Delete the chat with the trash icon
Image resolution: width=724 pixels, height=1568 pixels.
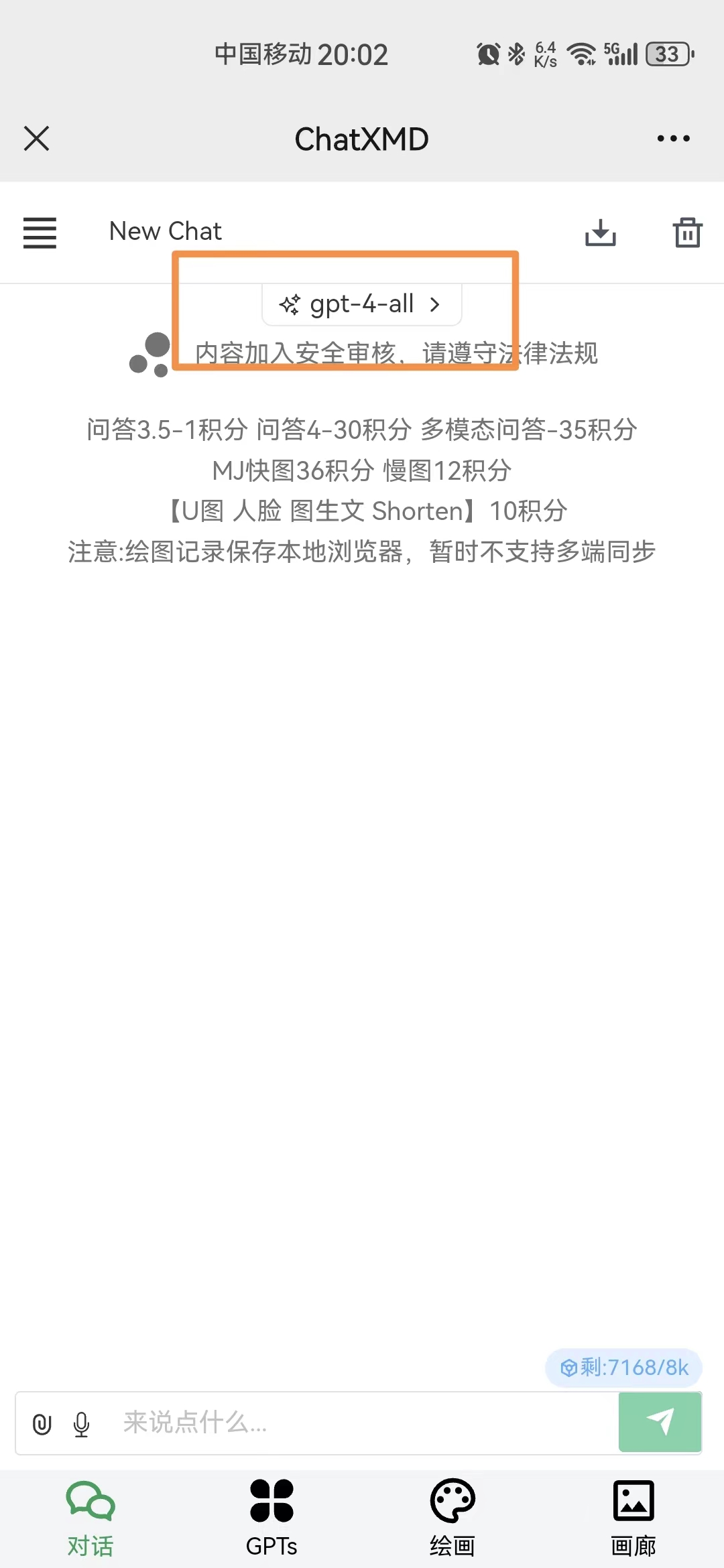687,233
